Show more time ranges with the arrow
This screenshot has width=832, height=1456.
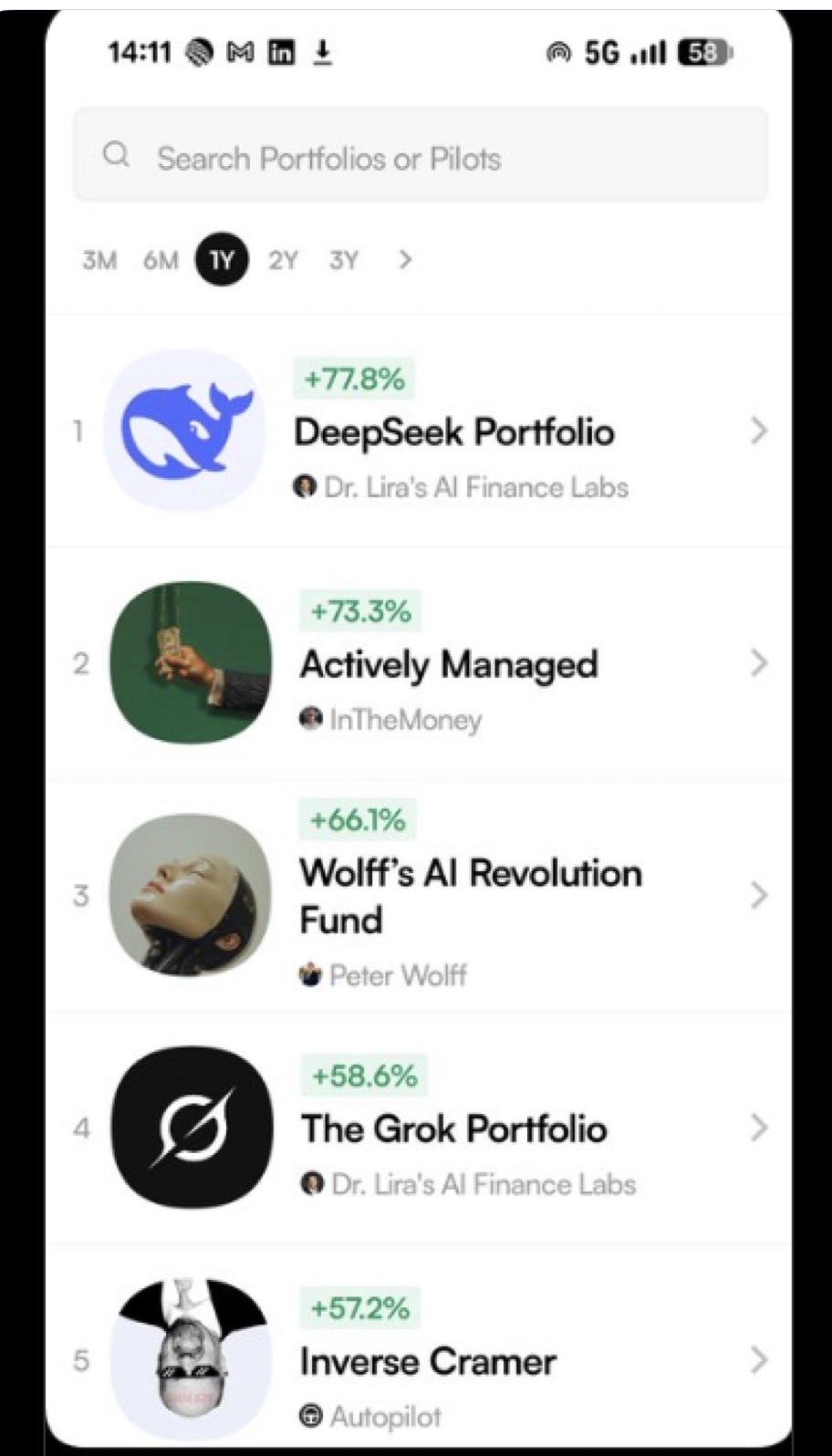tap(405, 260)
